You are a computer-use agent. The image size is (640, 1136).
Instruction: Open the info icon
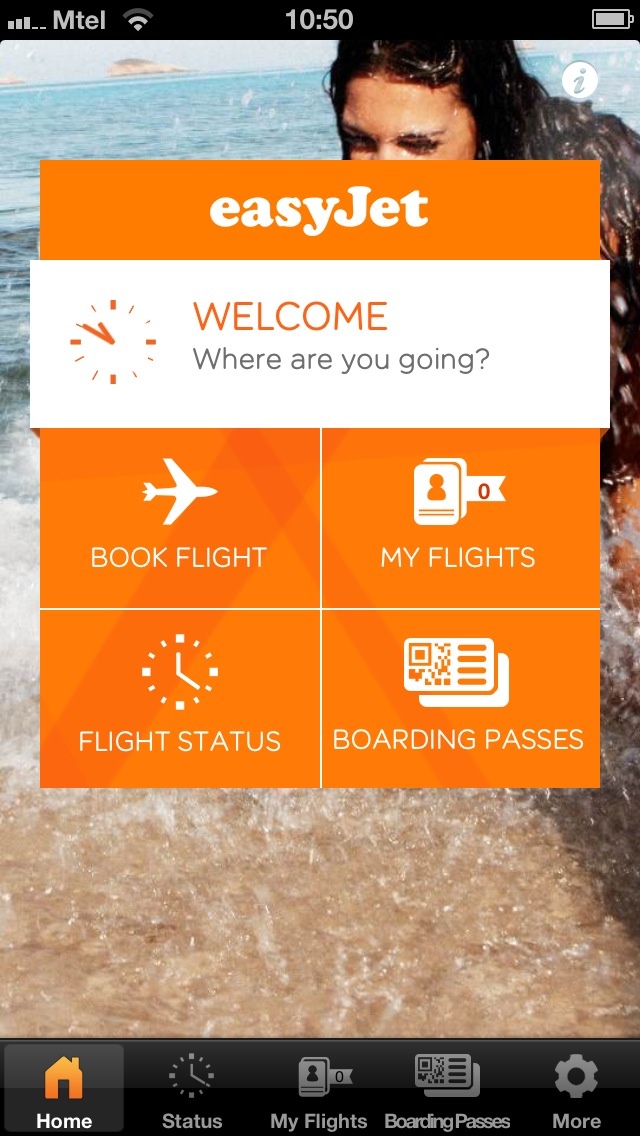tap(580, 80)
